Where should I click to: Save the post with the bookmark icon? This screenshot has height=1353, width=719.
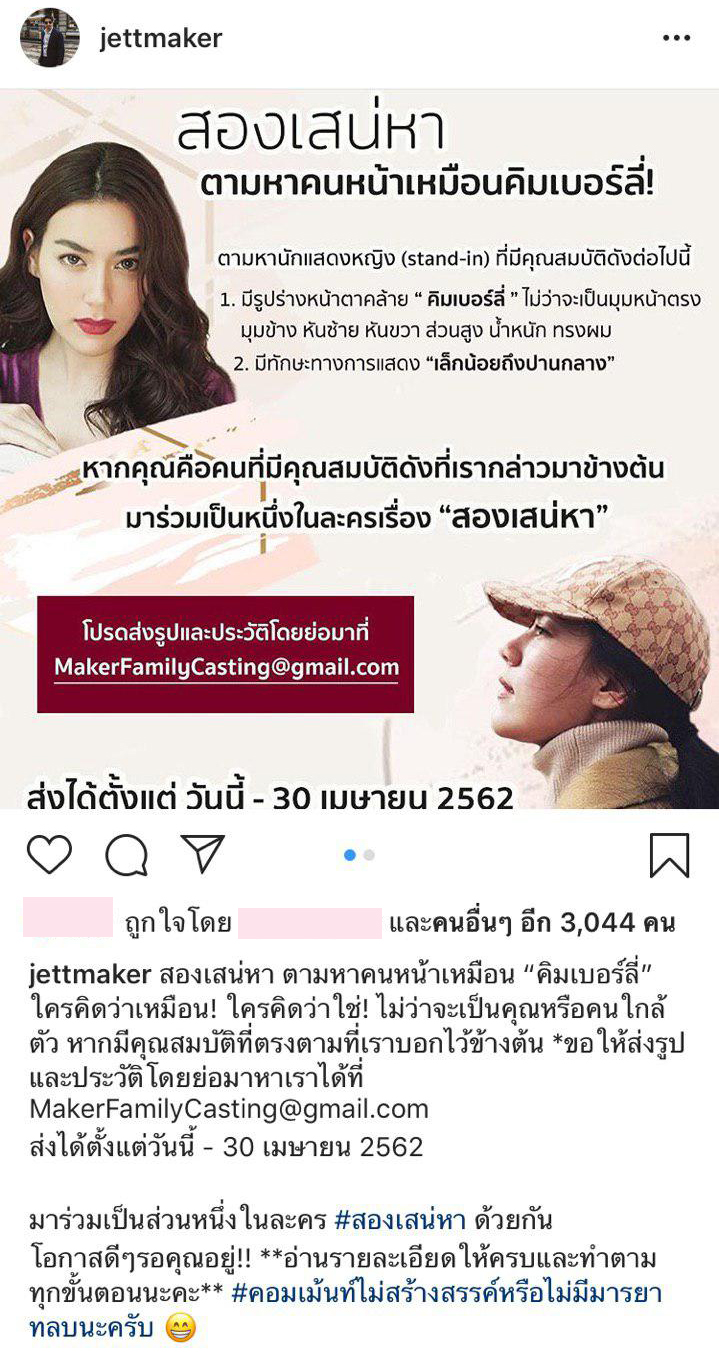[669, 855]
